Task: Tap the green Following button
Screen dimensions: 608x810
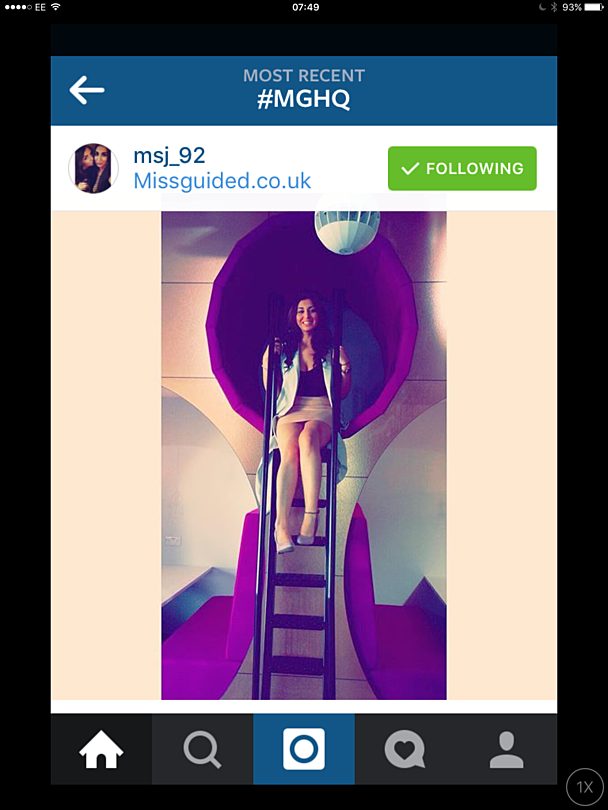Action: coord(462,168)
